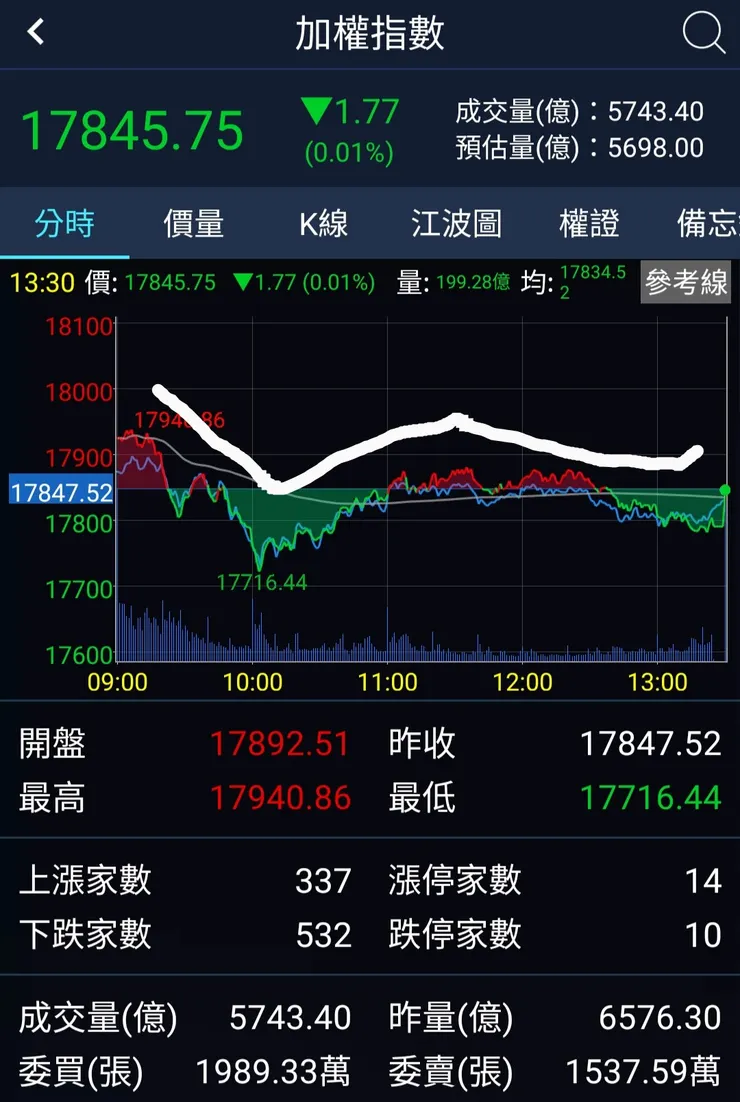Select the 權證 warrants tab
This screenshot has height=1102, width=740.
(x=588, y=224)
